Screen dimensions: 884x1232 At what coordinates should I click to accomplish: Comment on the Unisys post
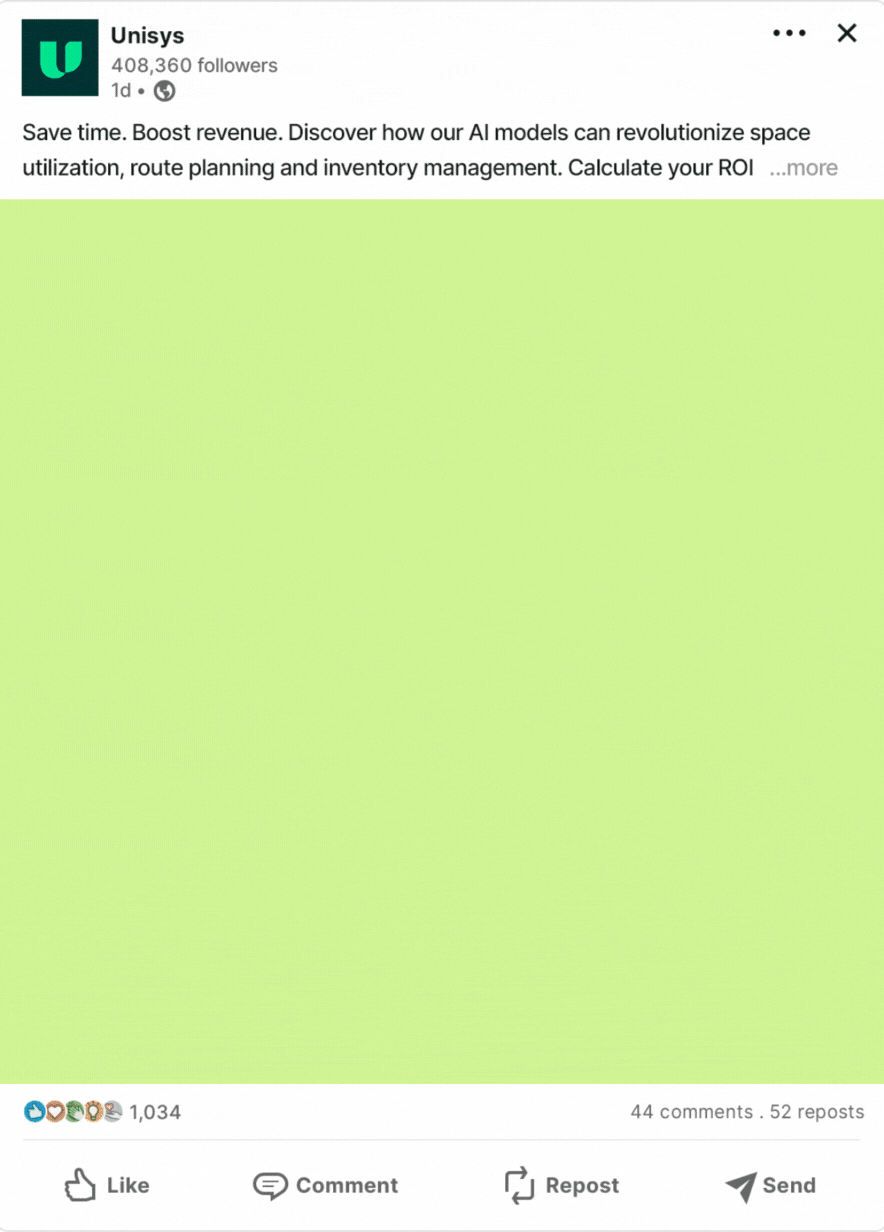(x=326, y=1185)
